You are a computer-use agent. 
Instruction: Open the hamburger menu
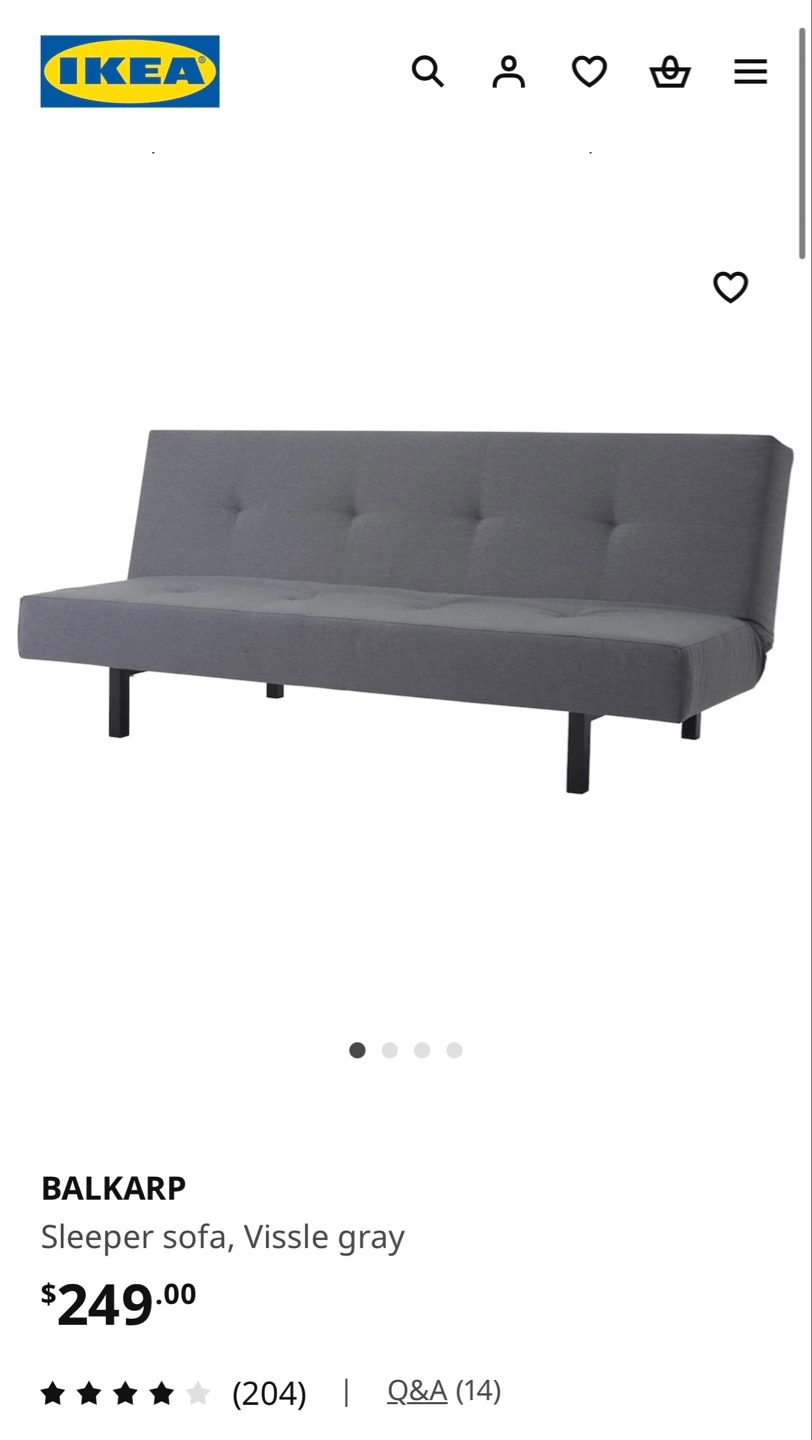coord(750,72)
